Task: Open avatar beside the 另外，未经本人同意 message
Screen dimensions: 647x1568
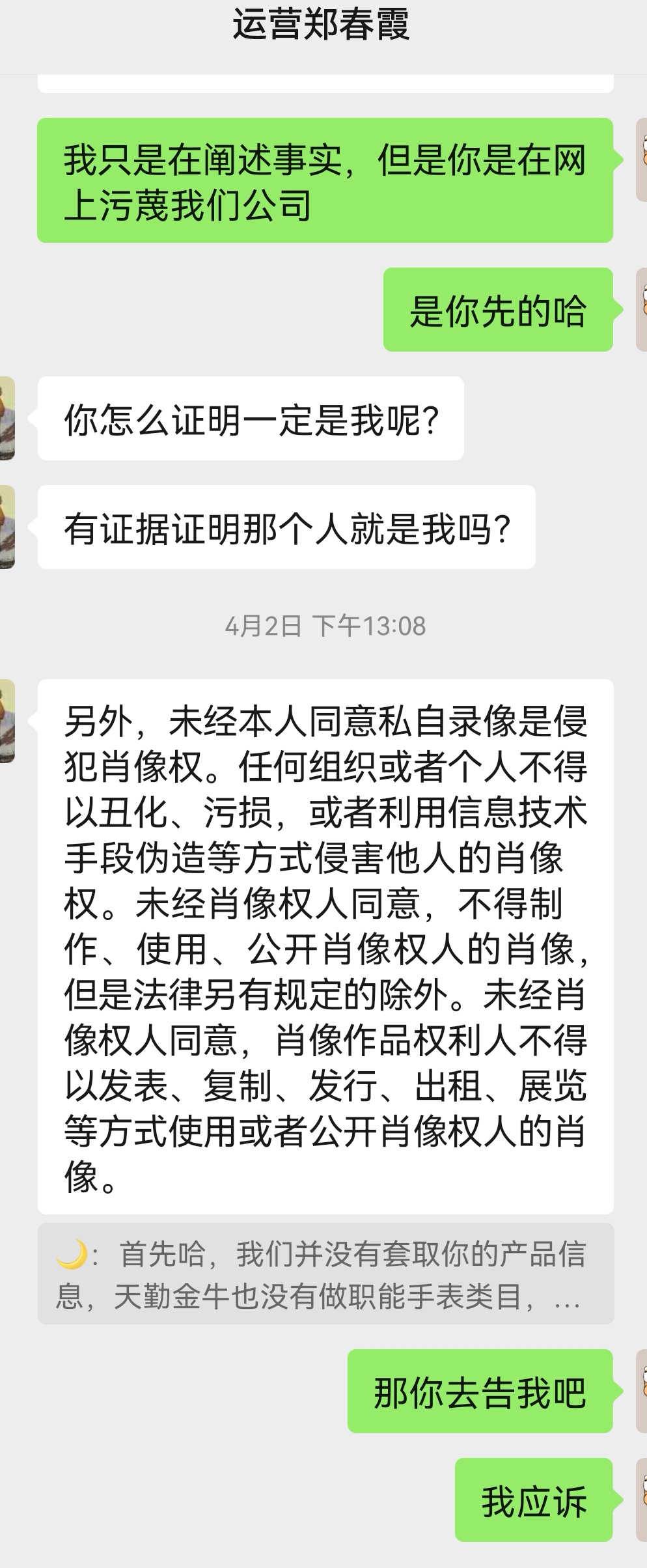Action: (7, 721)
